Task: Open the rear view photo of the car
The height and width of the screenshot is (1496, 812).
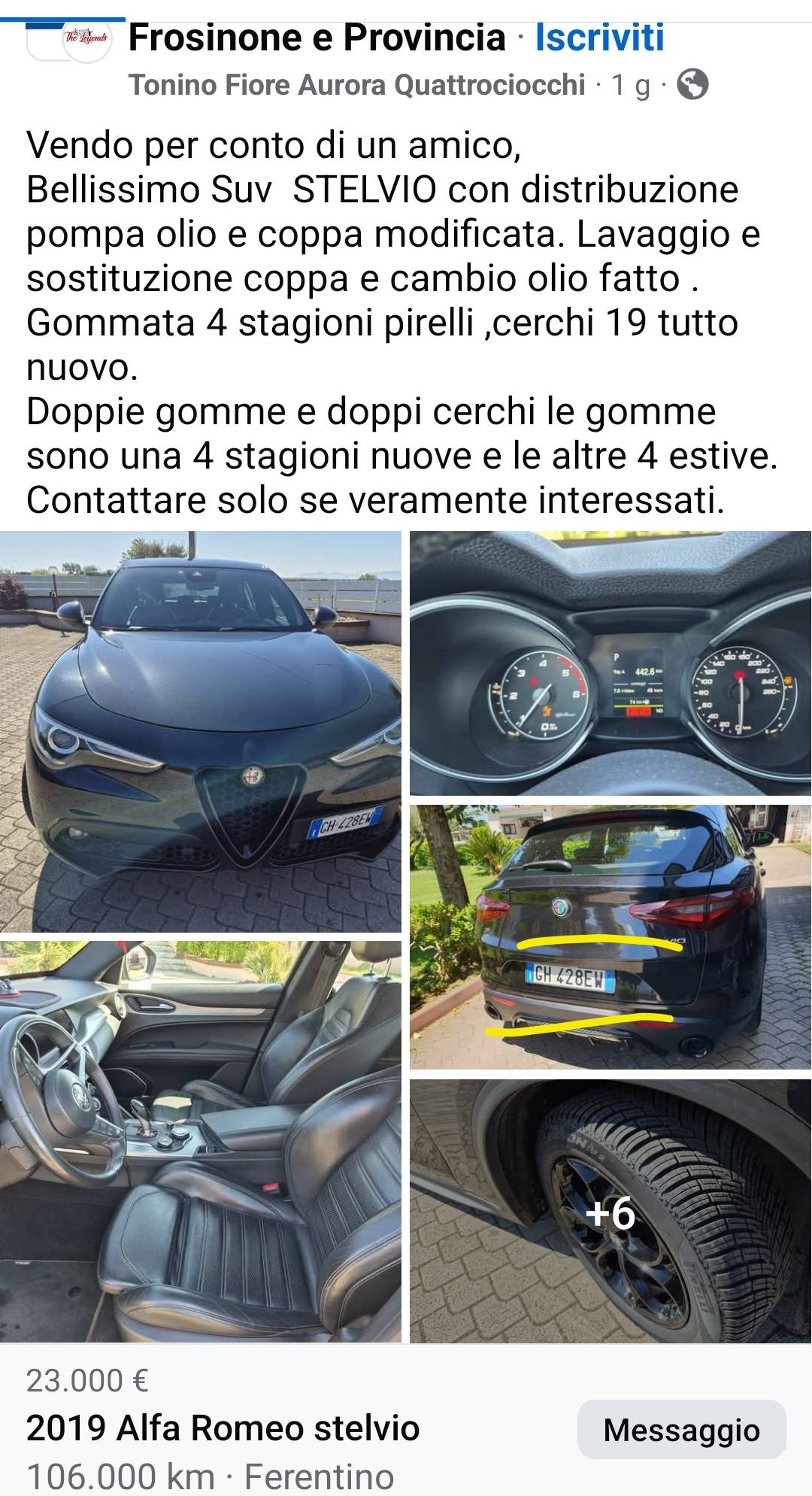Action: [610, 936]
